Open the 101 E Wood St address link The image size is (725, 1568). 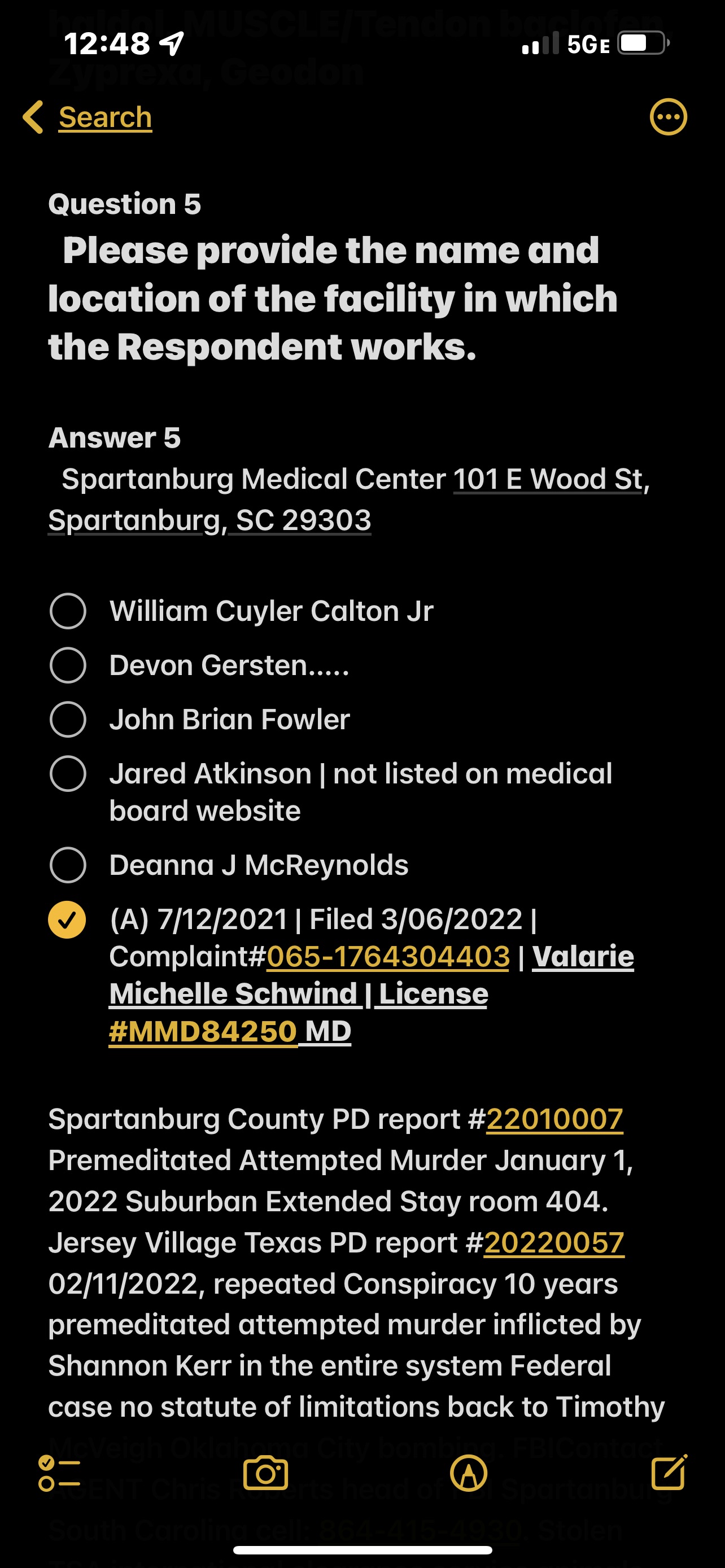(x=350, y=499)
